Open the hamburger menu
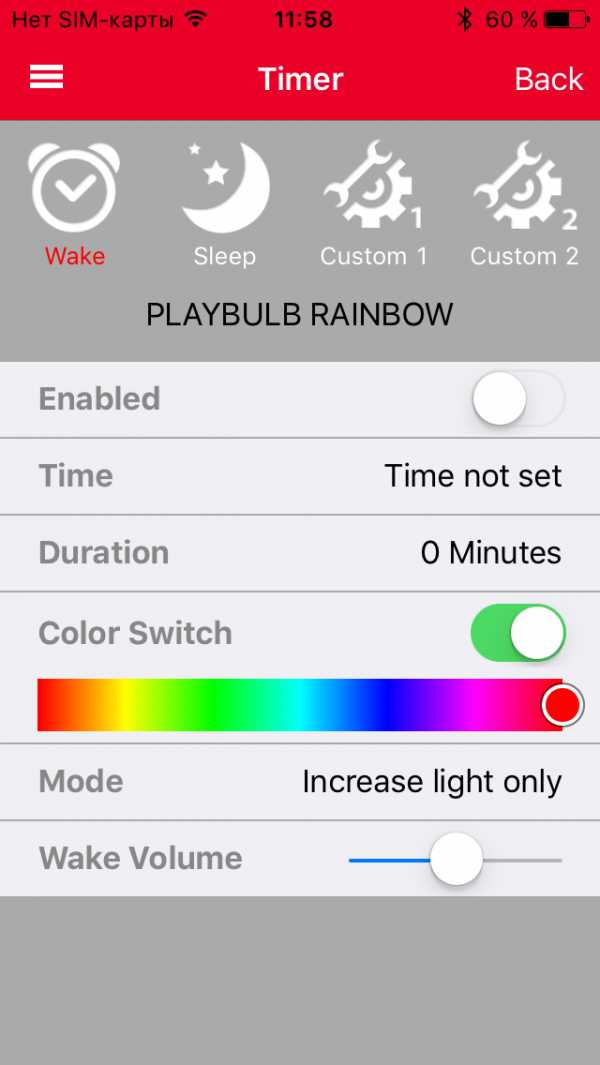This screenshot has width=600, height=1065. 47,78
